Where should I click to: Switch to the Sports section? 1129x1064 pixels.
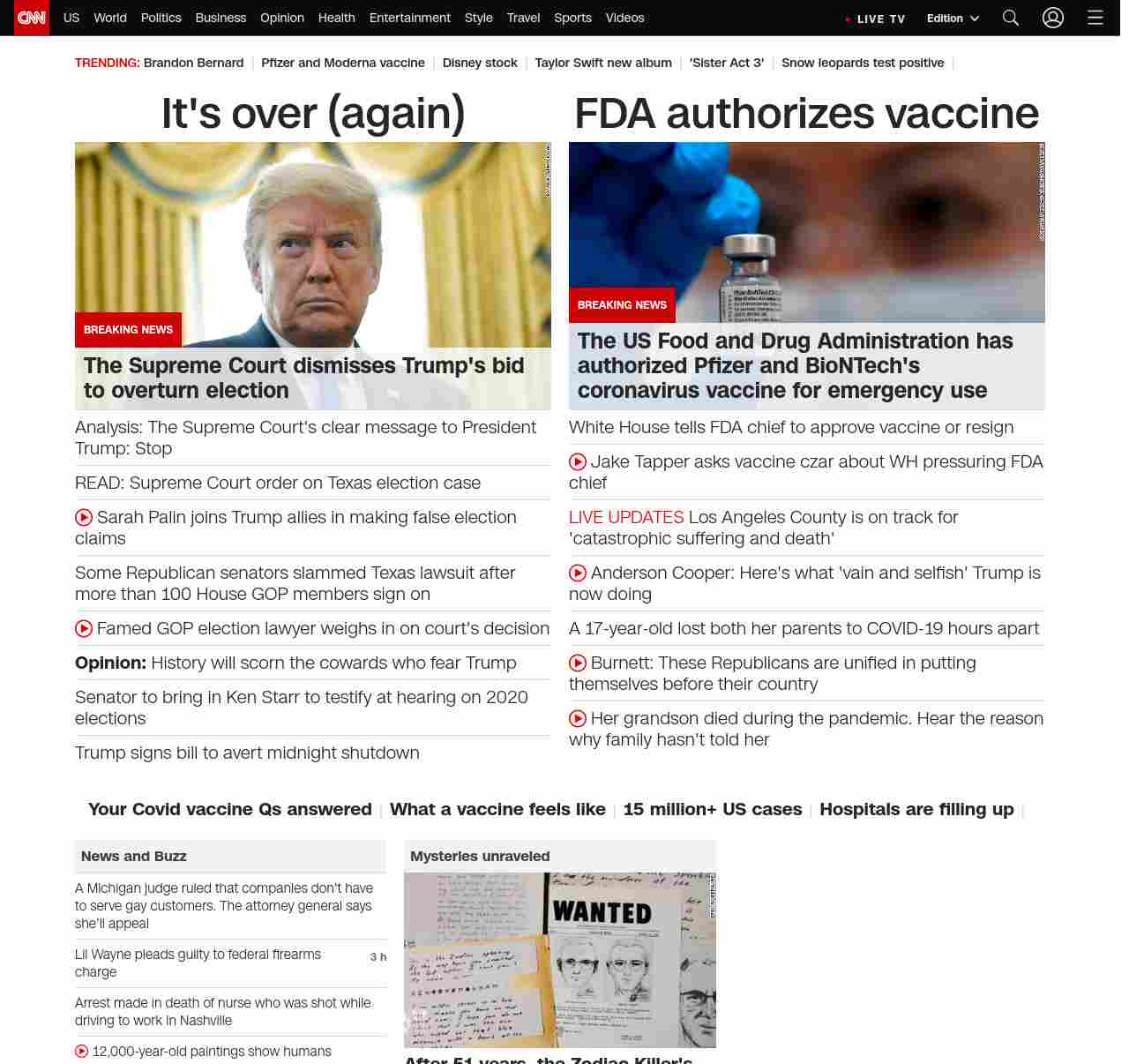coord(572,18)
